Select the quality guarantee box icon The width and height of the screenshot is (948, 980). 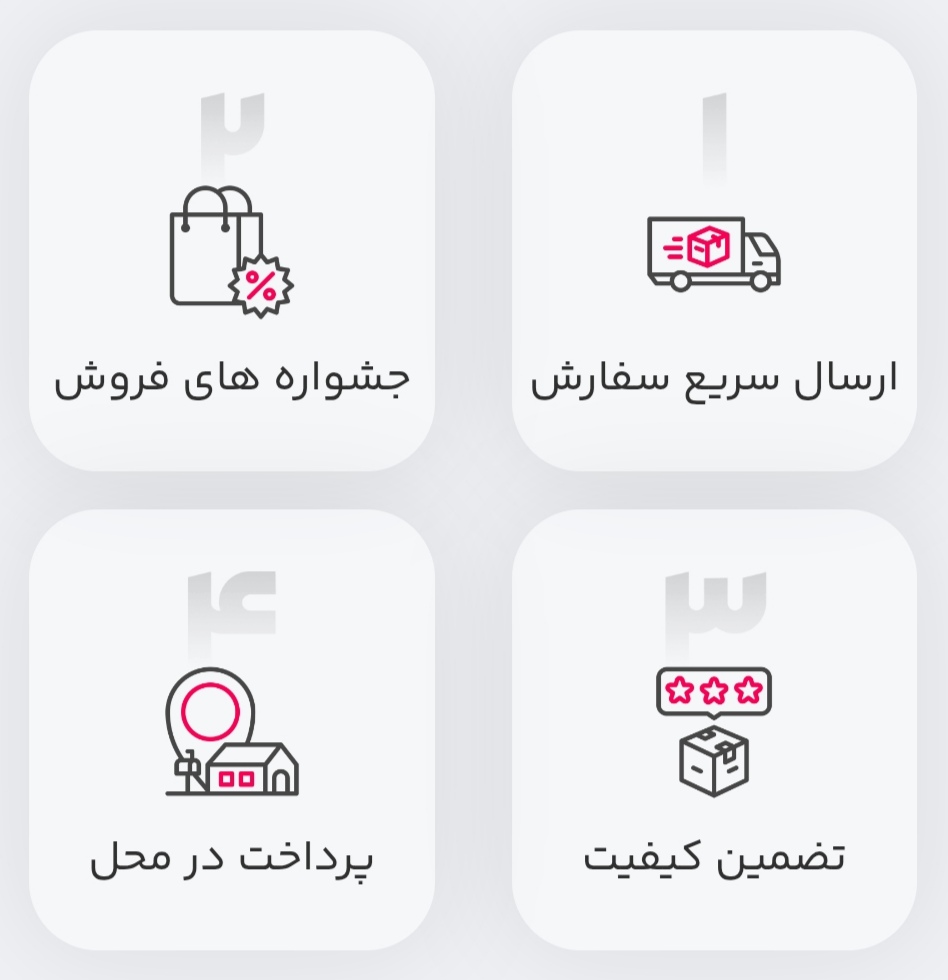[712, 761]
